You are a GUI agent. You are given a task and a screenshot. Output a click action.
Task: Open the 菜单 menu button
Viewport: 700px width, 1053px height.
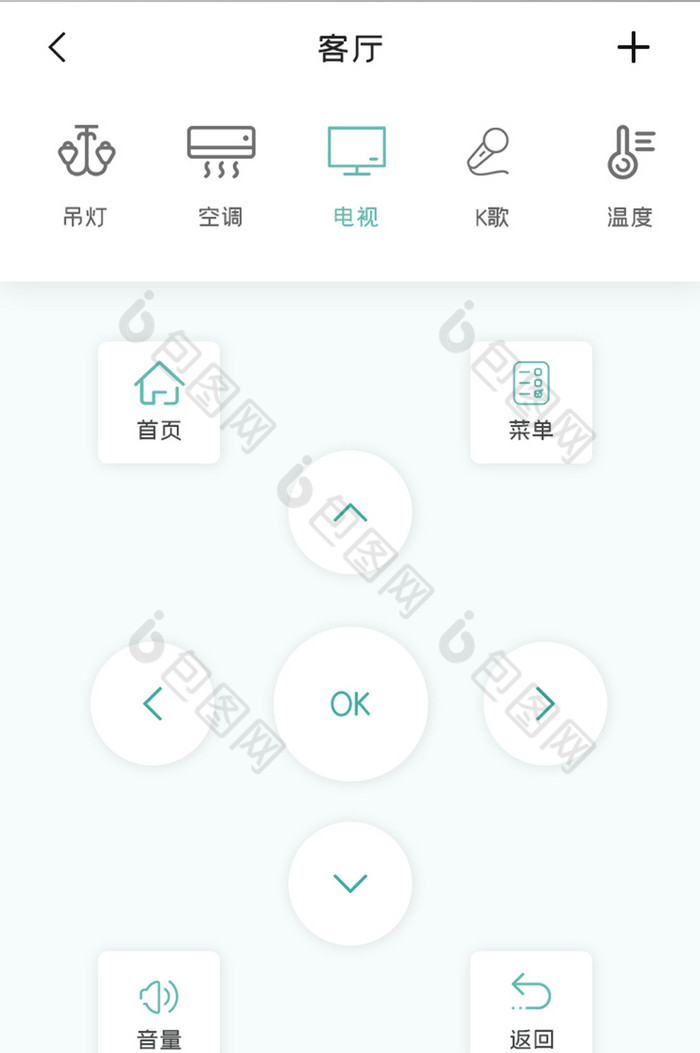coord(531,402)
